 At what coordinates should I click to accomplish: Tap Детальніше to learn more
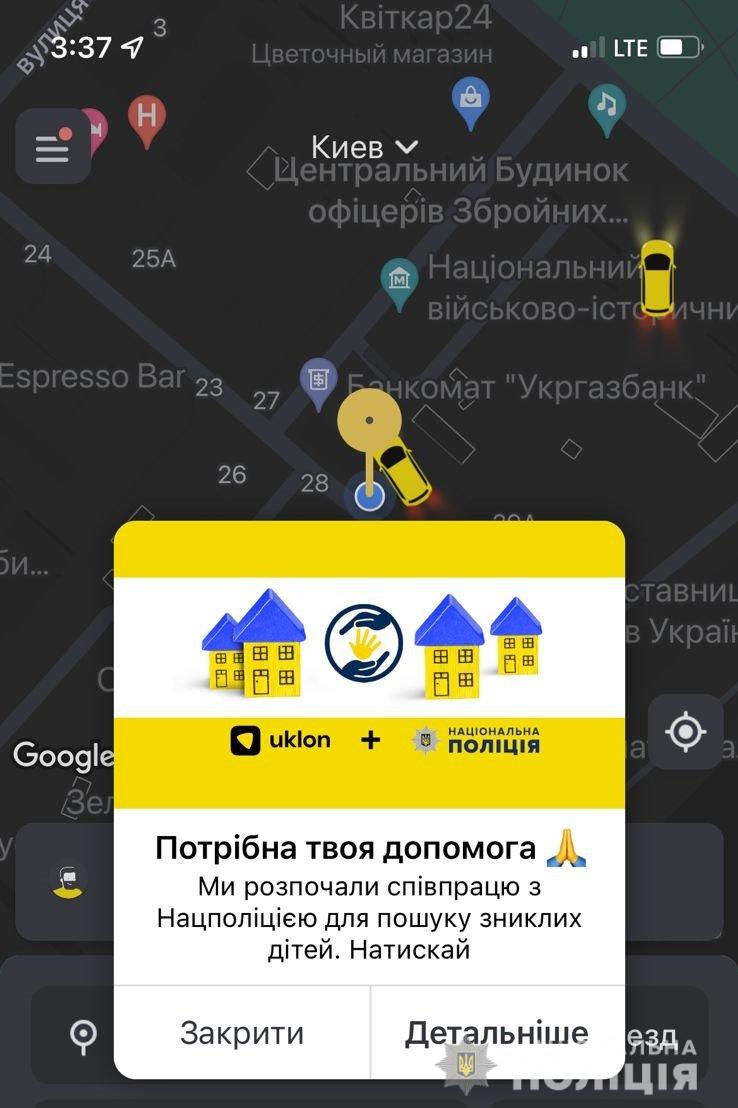[496, 1032]
